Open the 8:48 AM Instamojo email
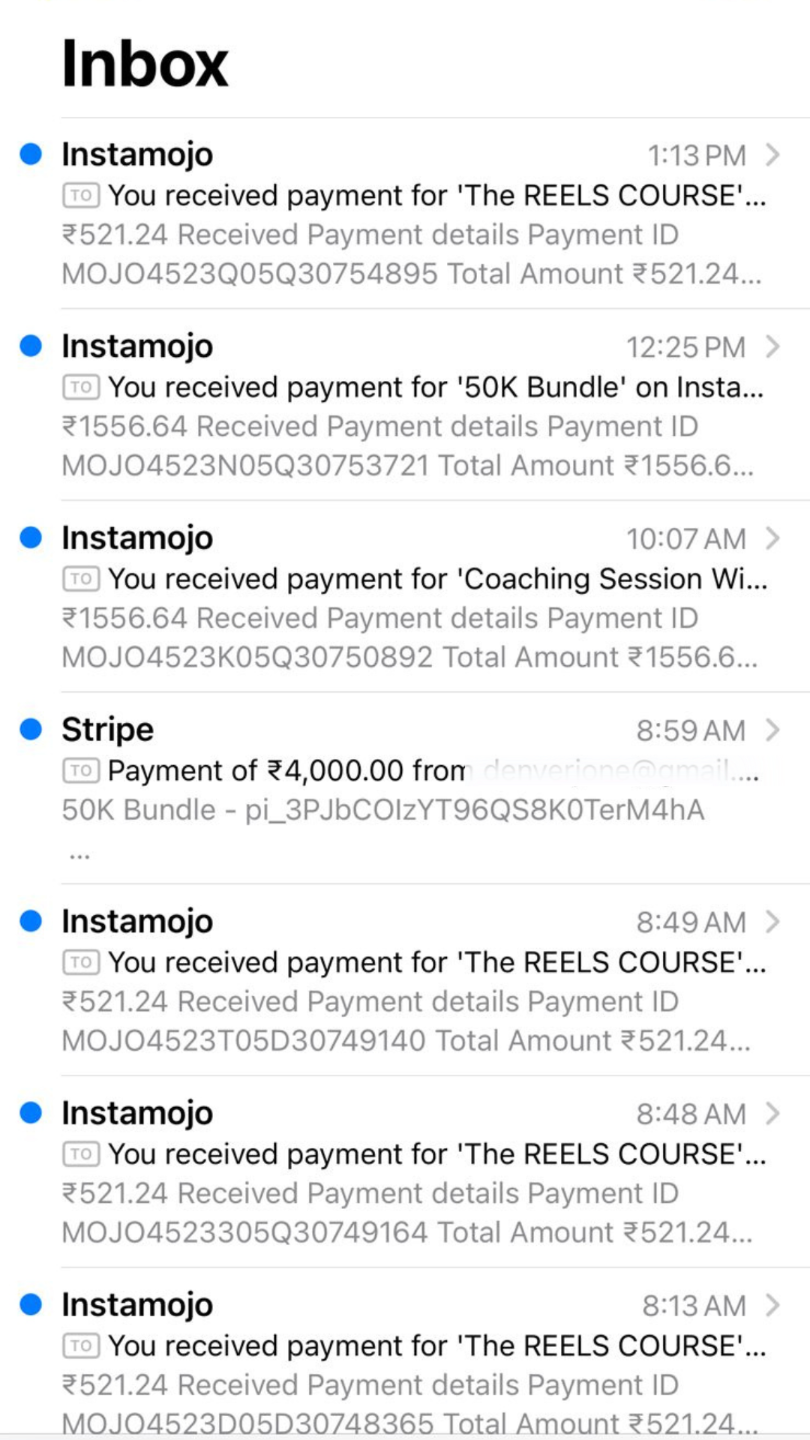 pos(410,1173)
